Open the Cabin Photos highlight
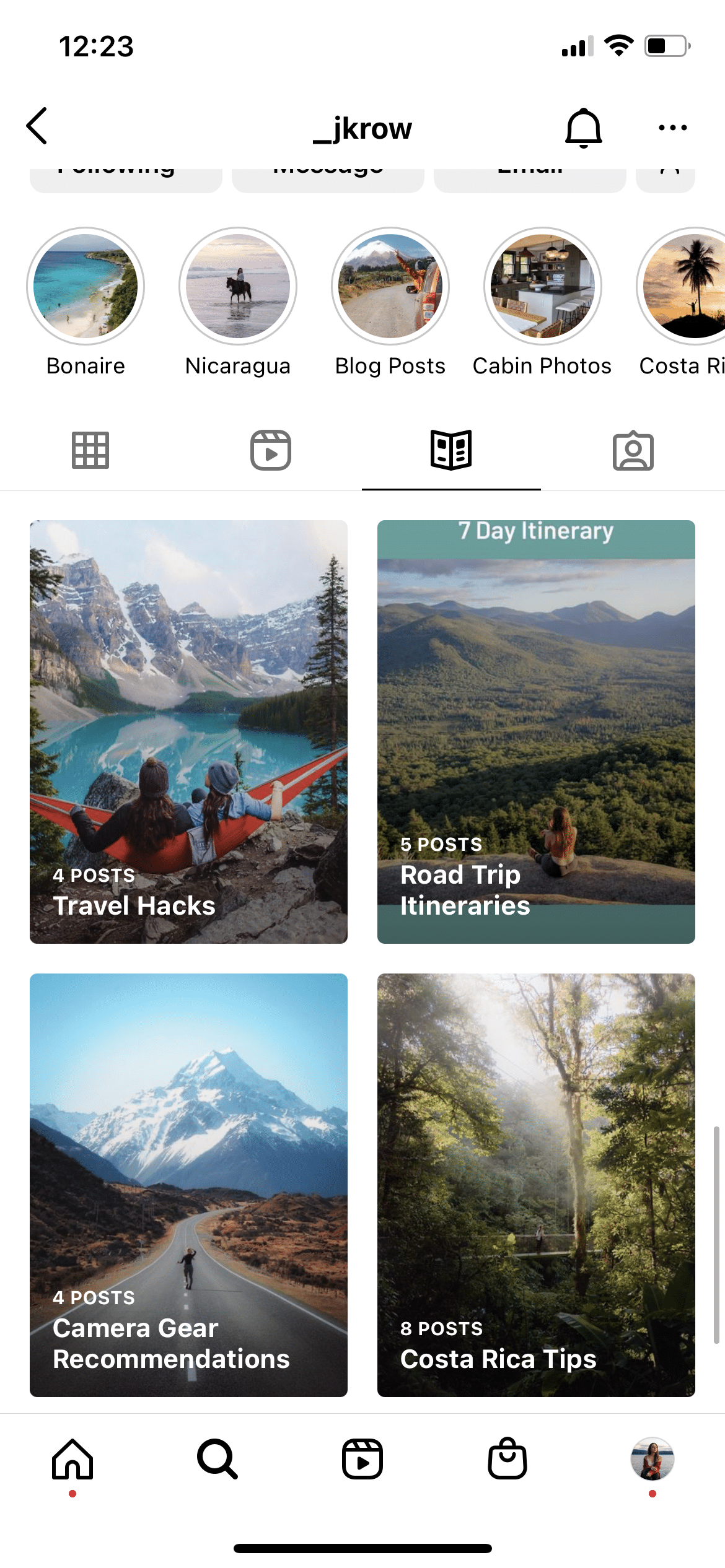This screenshot has width=725, height=1568. (543, 286)
